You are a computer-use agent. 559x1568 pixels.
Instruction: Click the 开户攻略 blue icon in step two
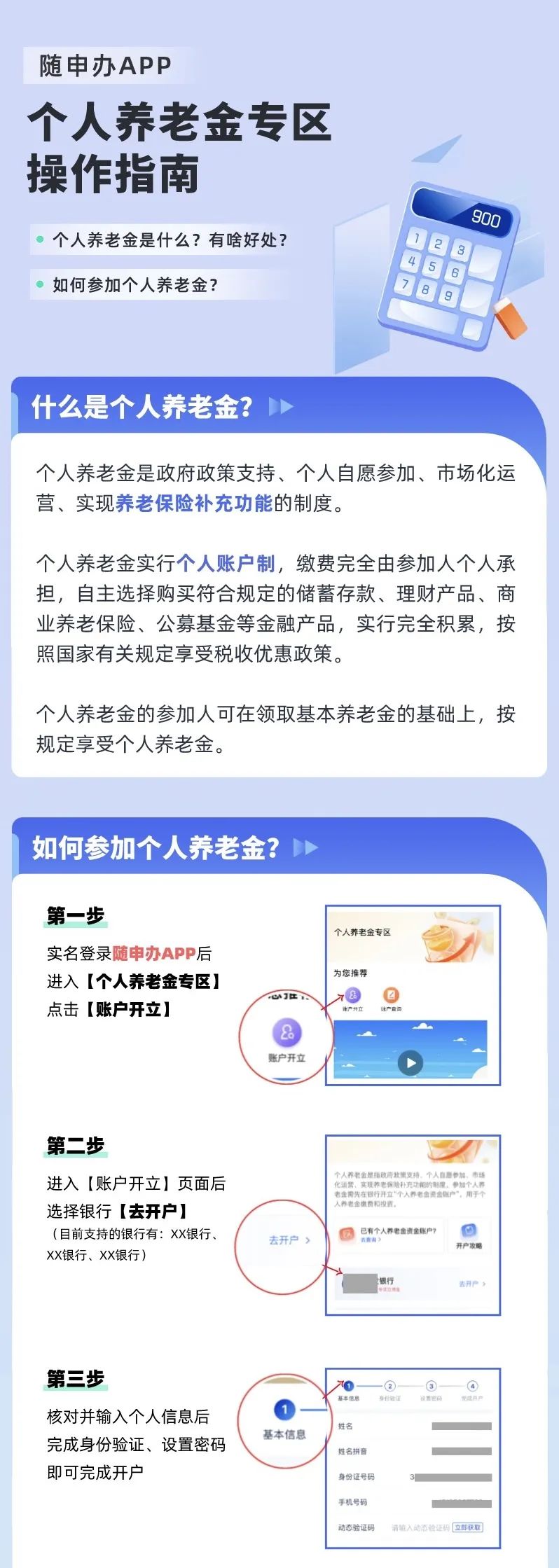click(469, 1230)
